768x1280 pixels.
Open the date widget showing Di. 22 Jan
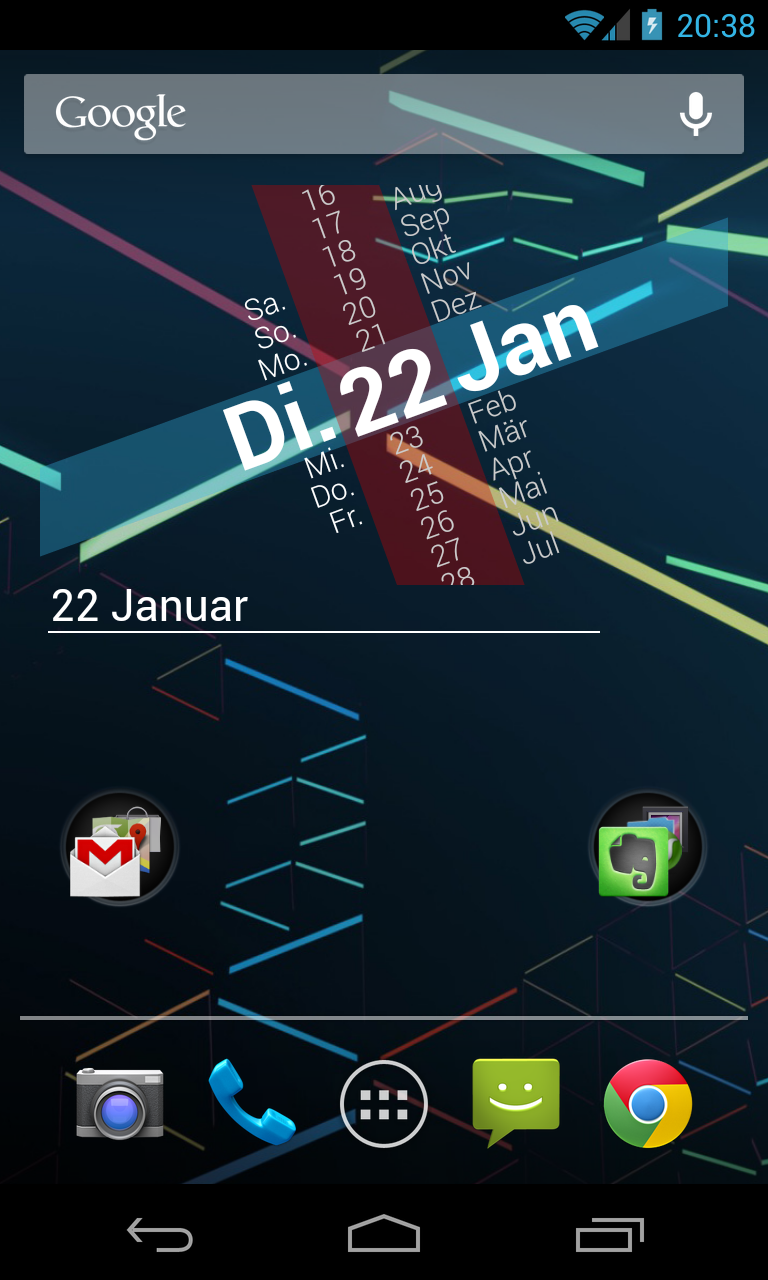click(410, 385)
